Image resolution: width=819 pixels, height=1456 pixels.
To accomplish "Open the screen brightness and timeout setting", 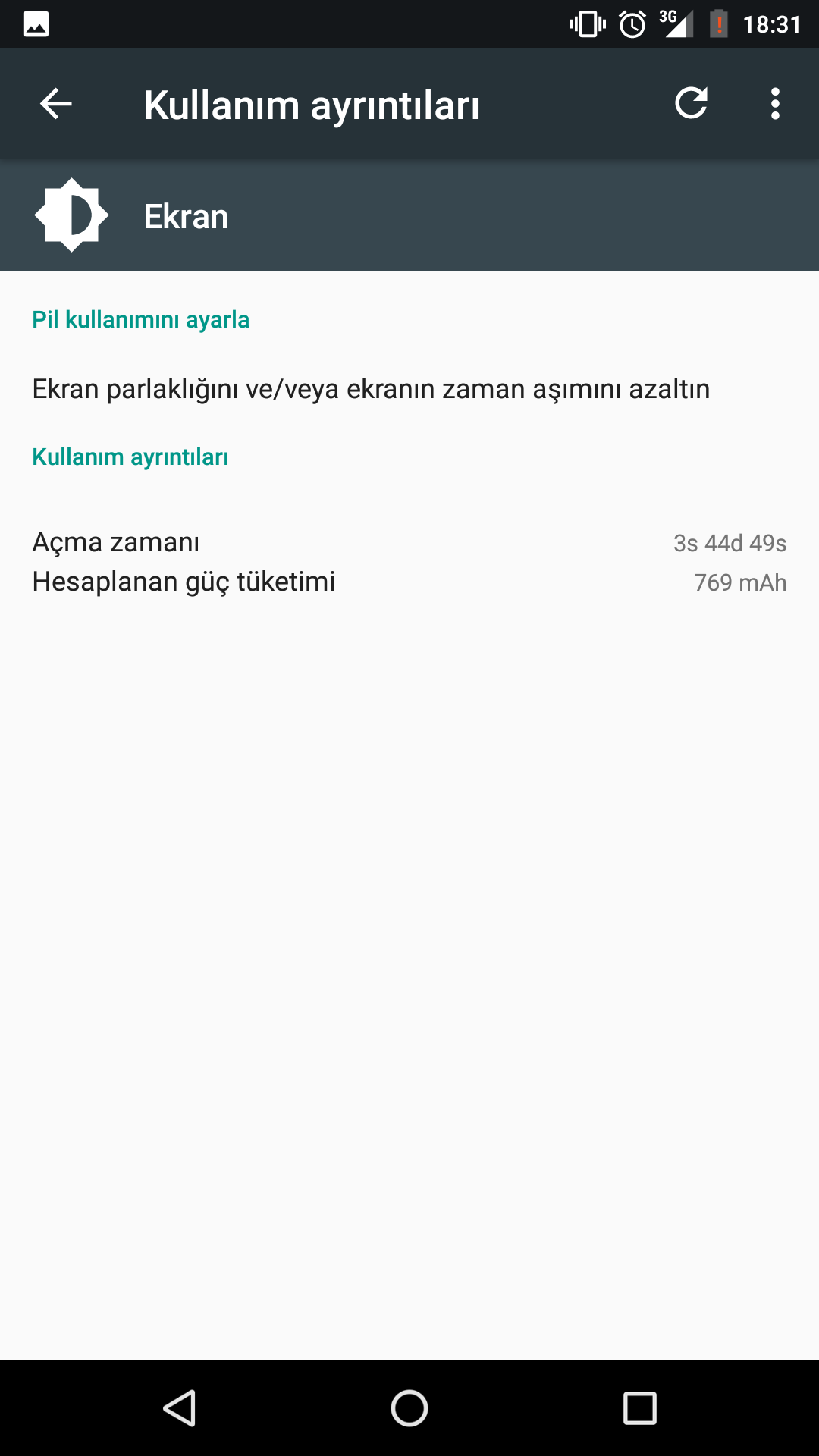I will tap(371, 389).
